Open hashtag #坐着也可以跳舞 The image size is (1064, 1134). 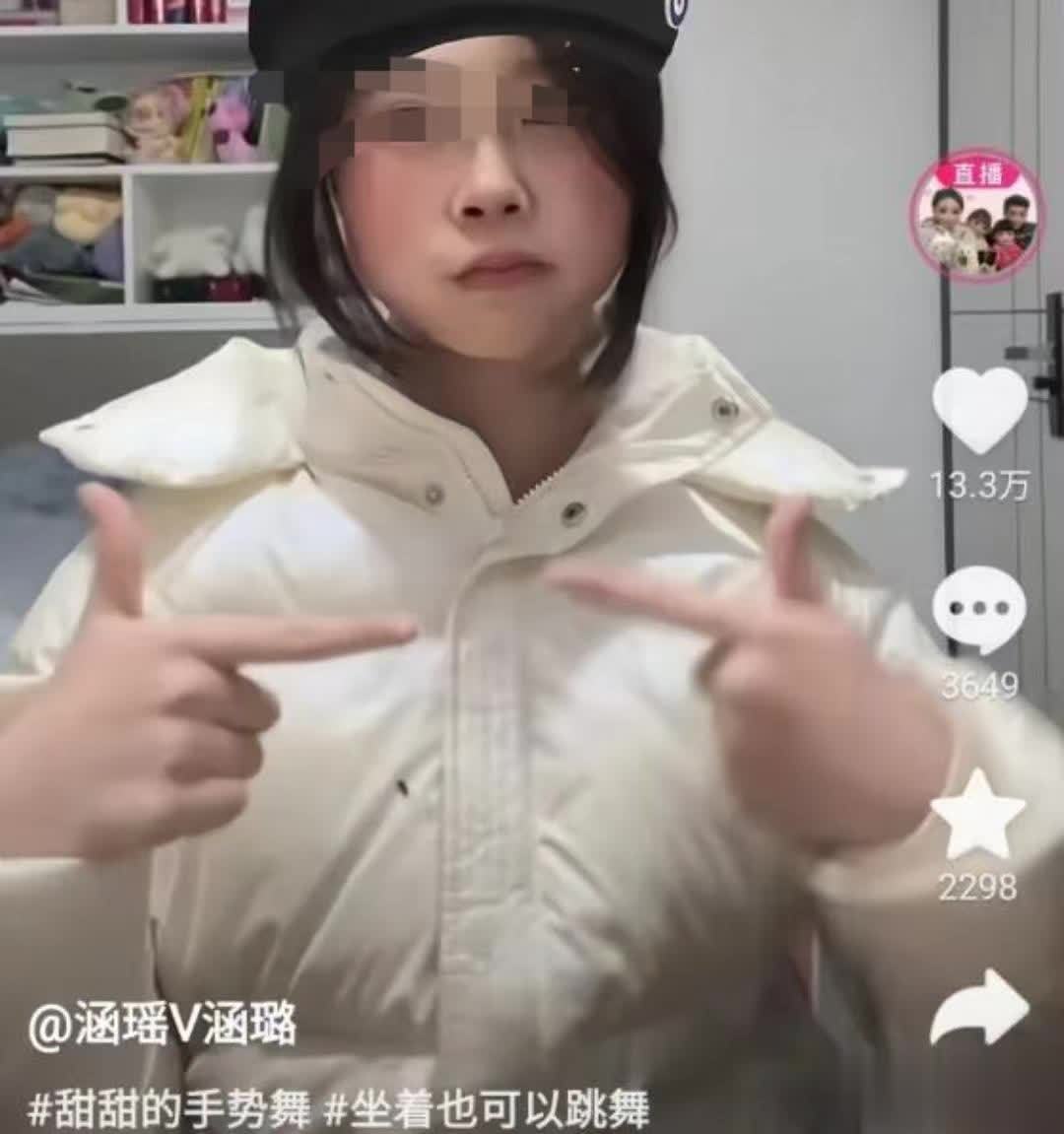coord(488,1108)
